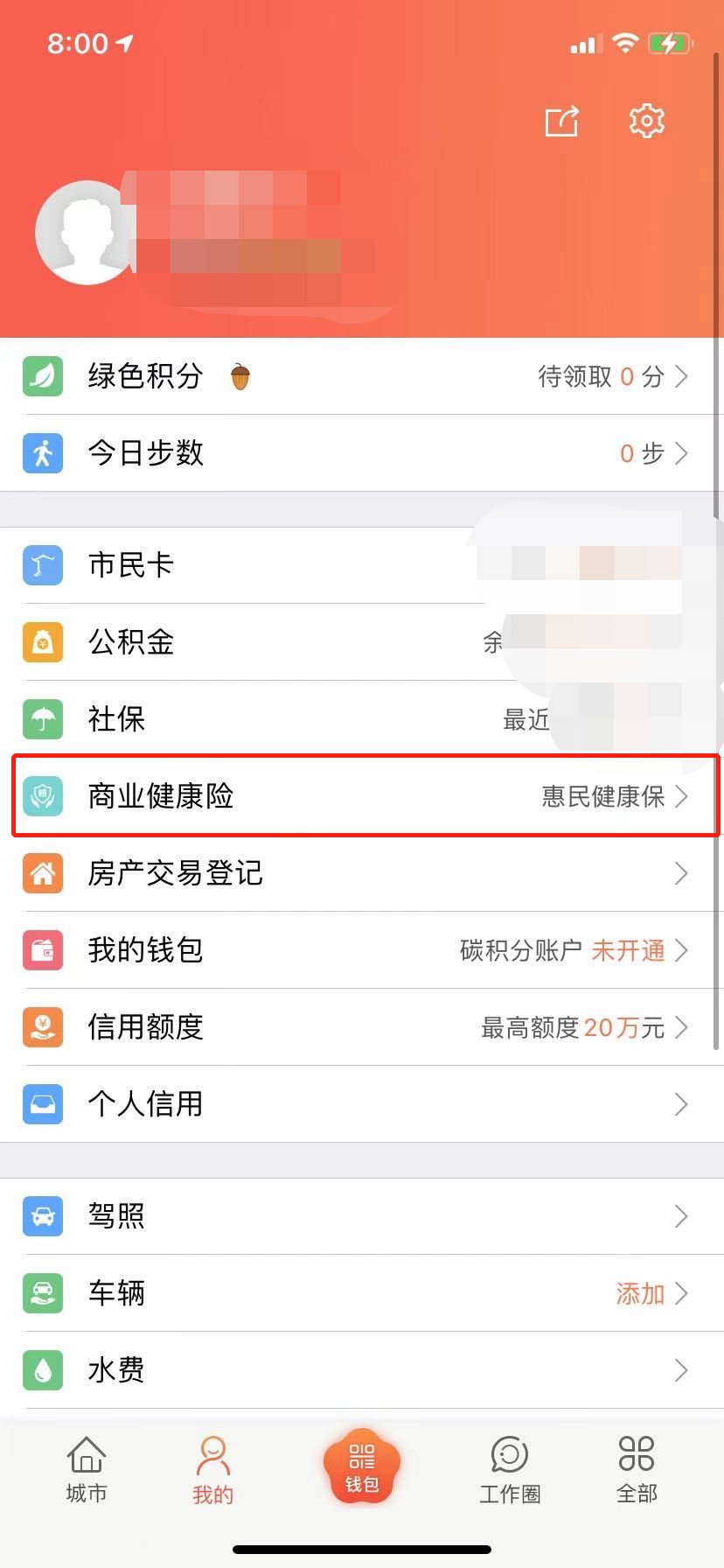View 信用额度 credit limit
The image size is (724, 1568).
pos(362,1027)
